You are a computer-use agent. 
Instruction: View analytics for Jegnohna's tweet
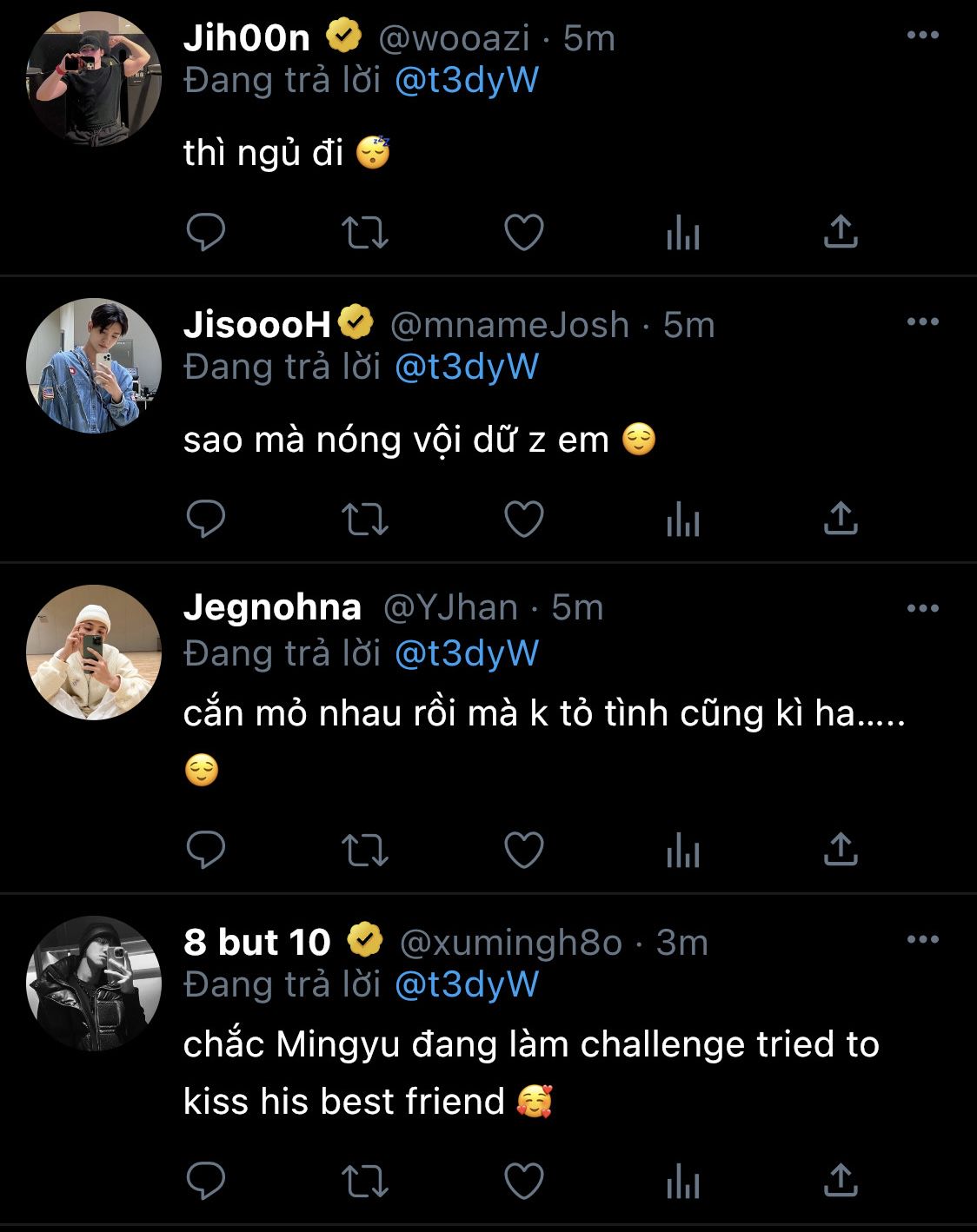682,850
